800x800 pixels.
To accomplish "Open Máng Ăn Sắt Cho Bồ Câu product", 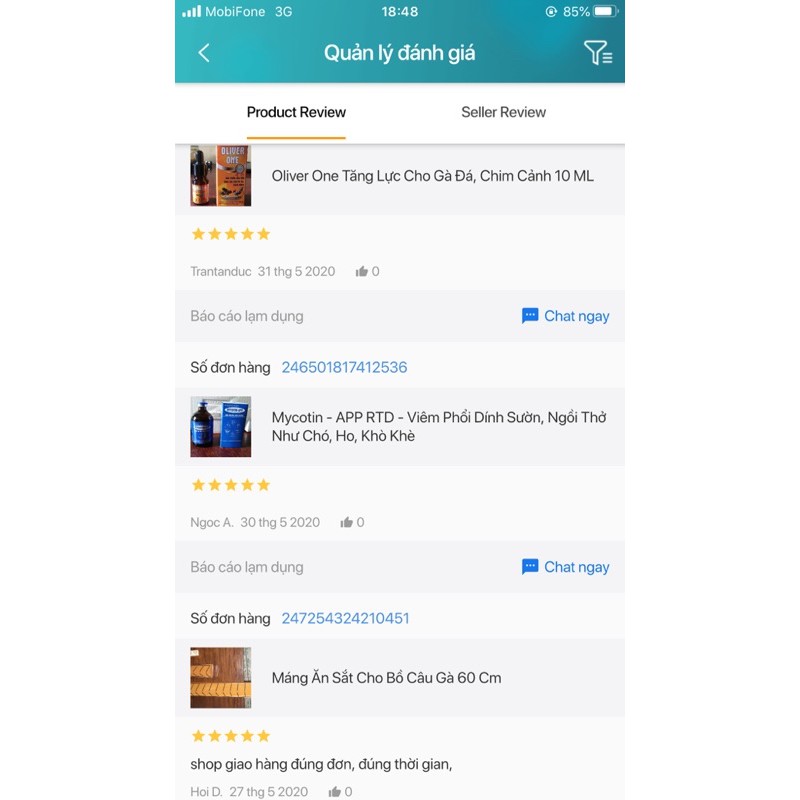I will 399,678.
